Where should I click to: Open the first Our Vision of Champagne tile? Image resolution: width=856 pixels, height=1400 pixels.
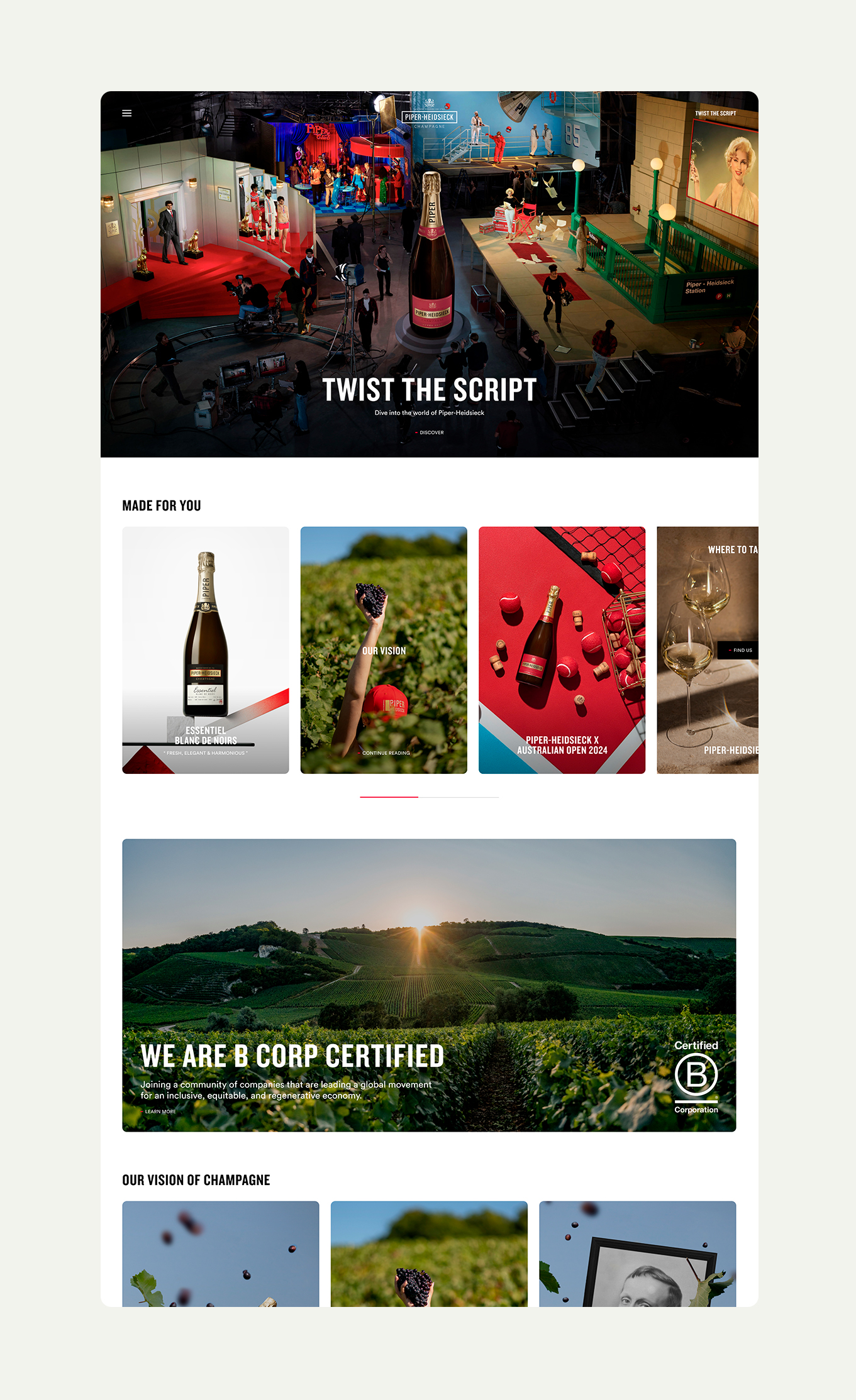(x=220, y=1254)
